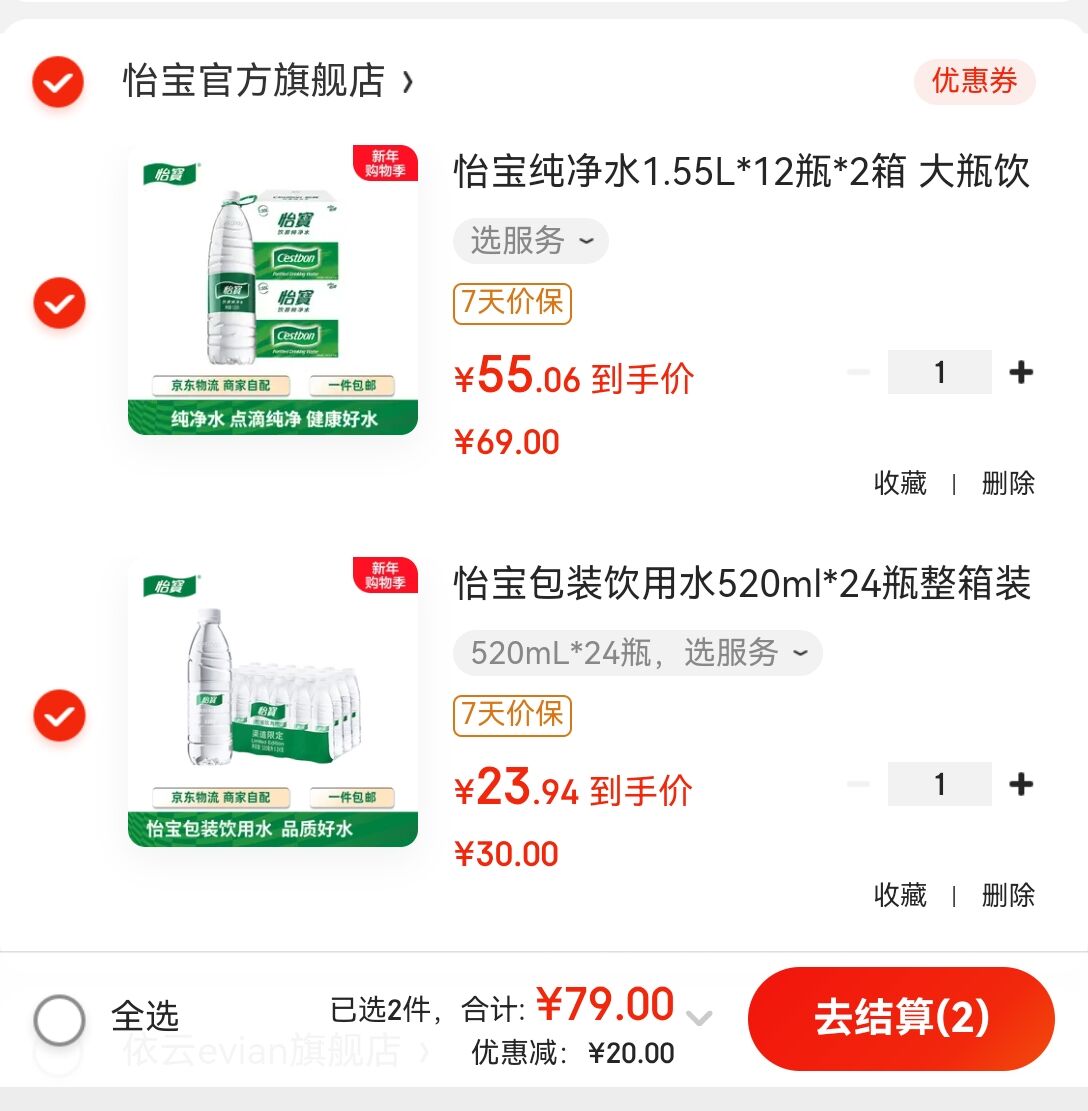This screenshot has height=1111, width=1088.
Task: Edit the quantity field for 怡宝纯净水1.55L
Action: (x=939, y=373)
